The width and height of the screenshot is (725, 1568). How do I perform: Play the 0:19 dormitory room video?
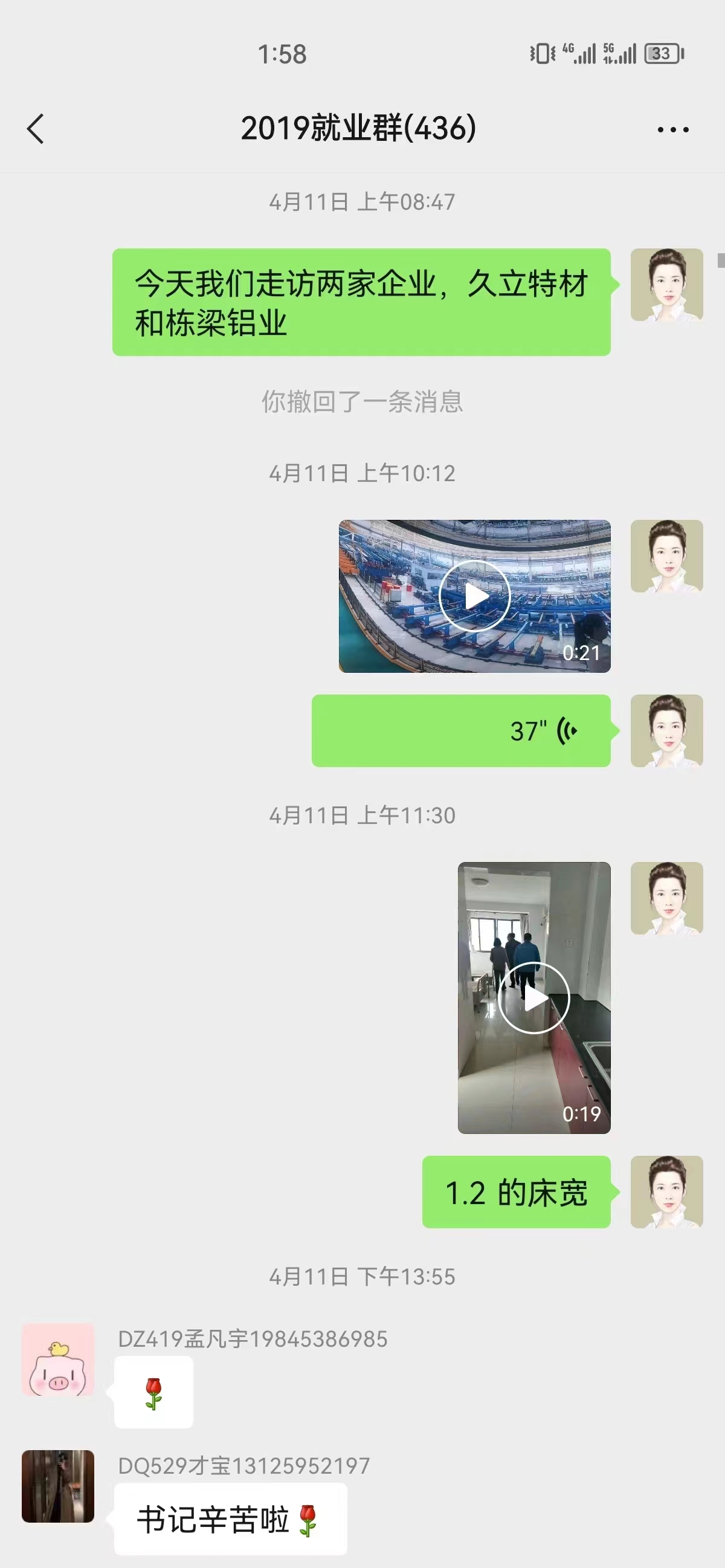coord(533,997)
